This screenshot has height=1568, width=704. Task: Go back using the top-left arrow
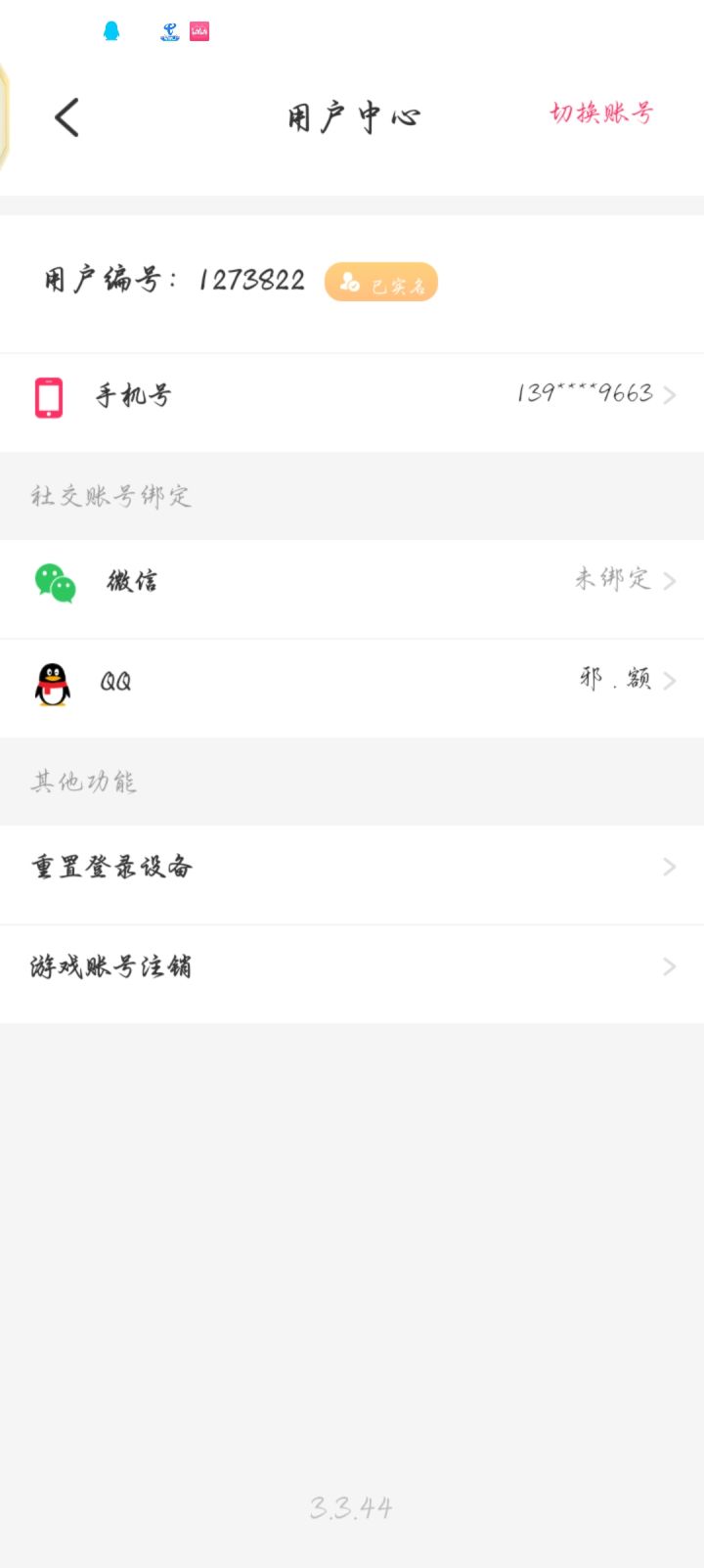(66, 117)
